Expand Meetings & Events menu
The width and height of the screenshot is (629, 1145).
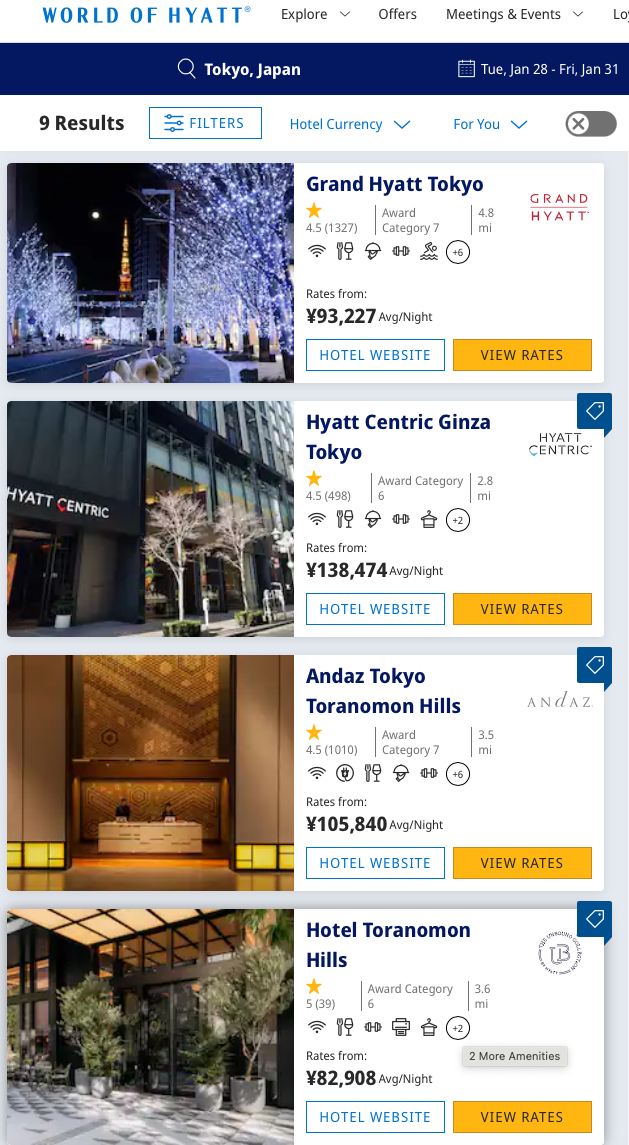(x=514, y=14)
